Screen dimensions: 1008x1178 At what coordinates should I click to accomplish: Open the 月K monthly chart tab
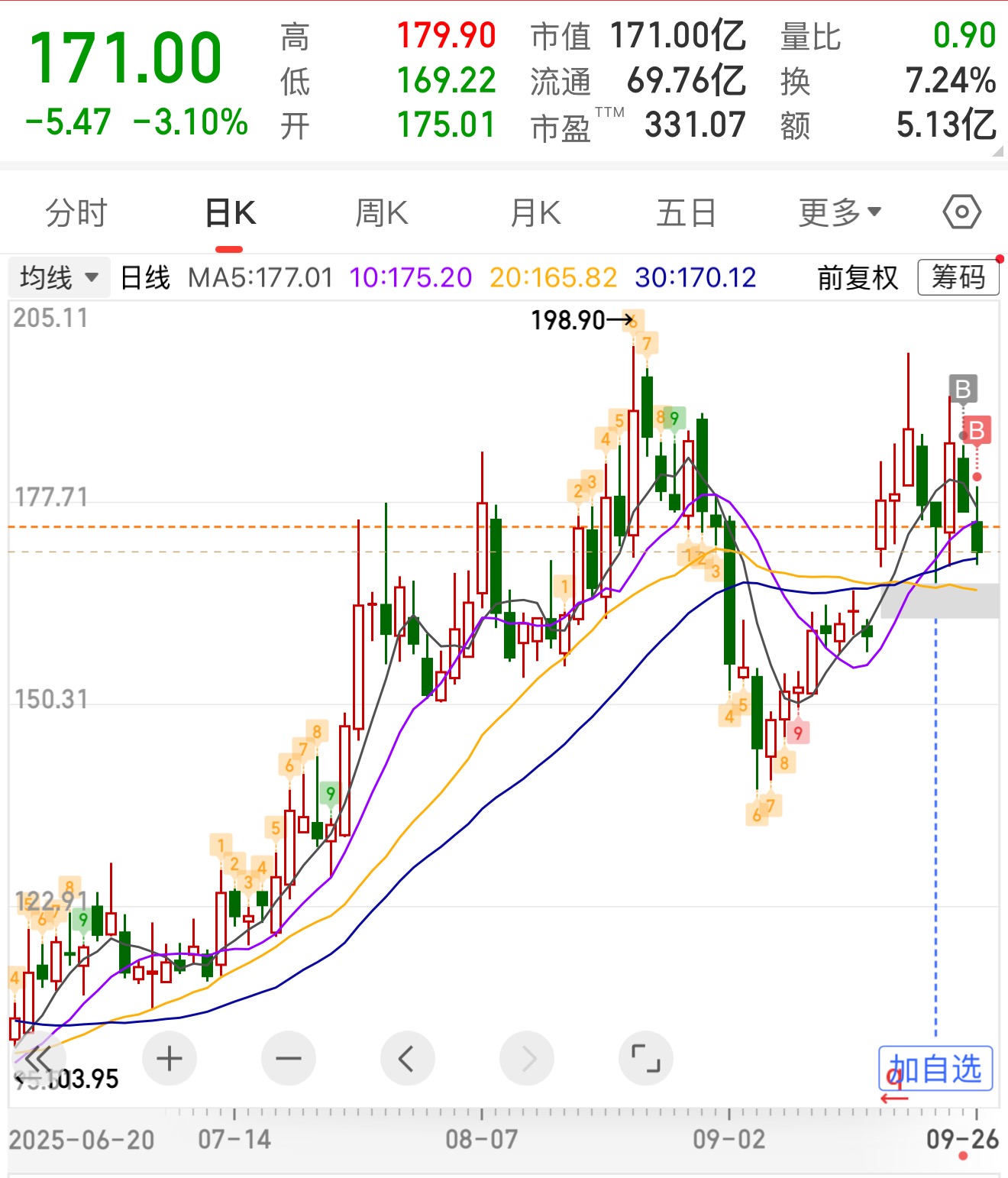tap(535, 213)
